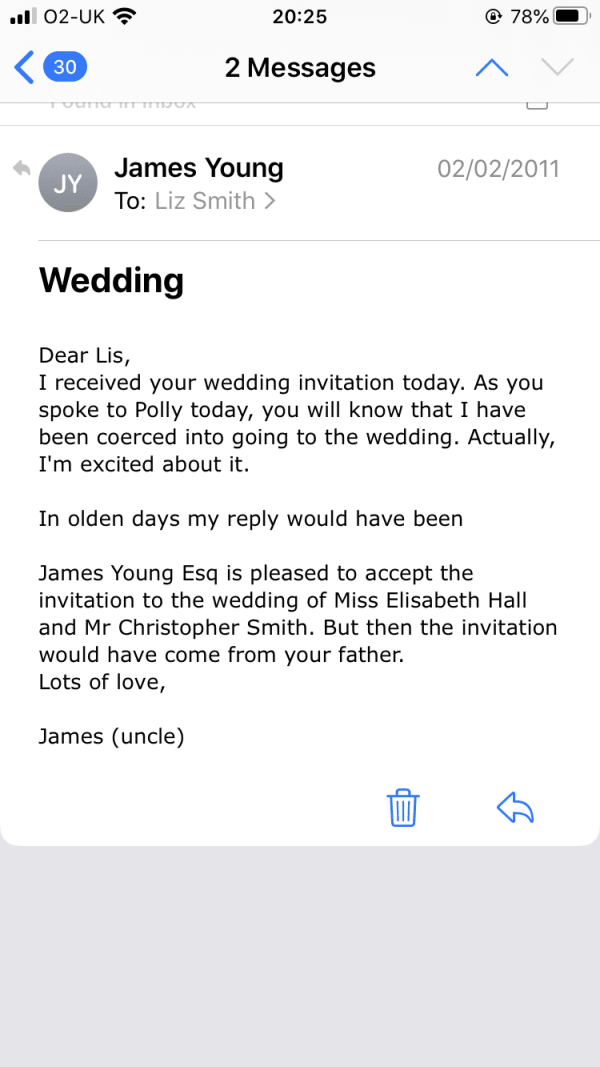The width and height of the screenshot is (600, 1067).
Task: Jump to the previous message with up arrow
Action: tap(492, 67)
